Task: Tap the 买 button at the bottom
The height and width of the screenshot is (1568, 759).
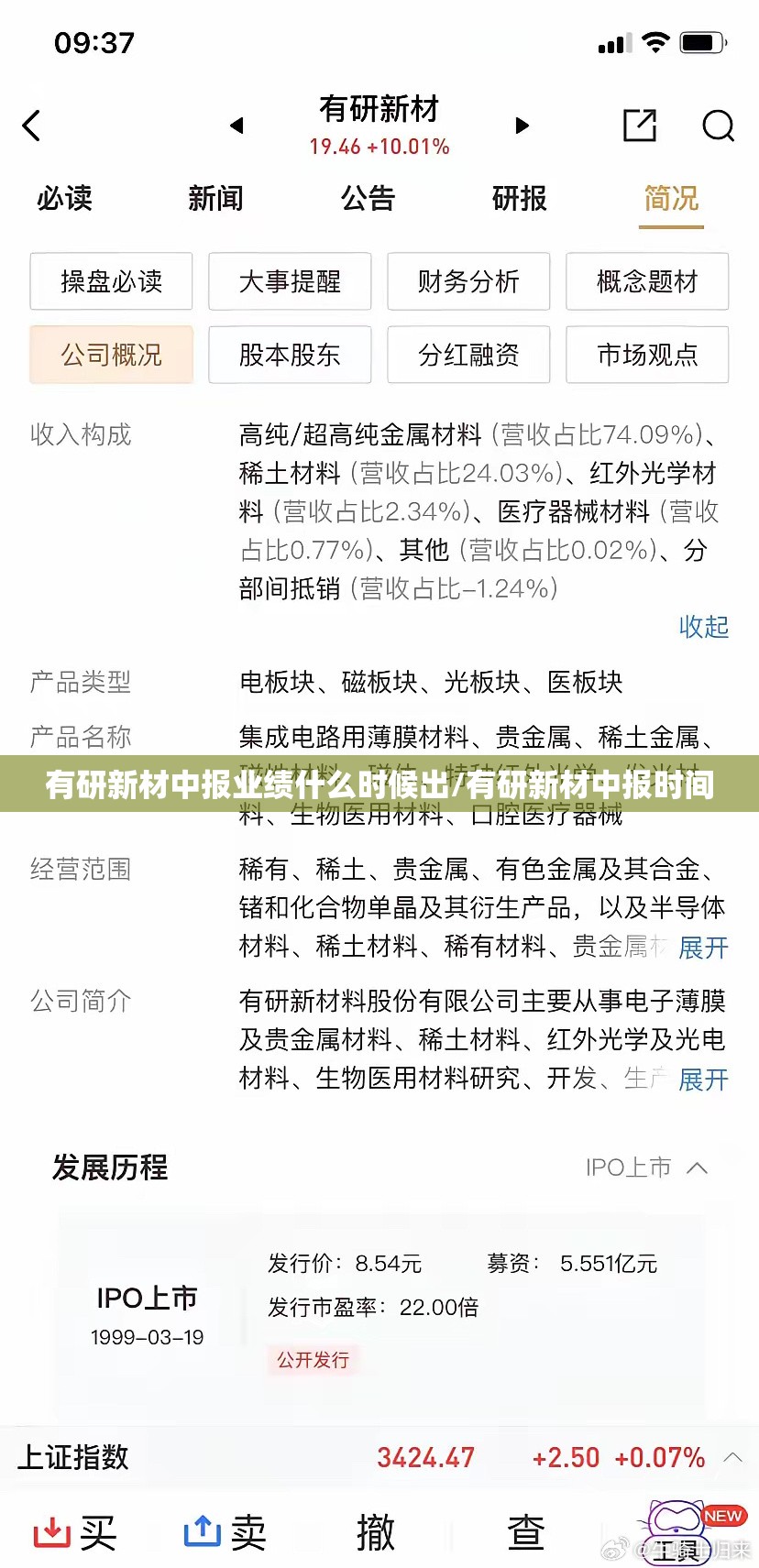Action: click(x=76, y=1531)
